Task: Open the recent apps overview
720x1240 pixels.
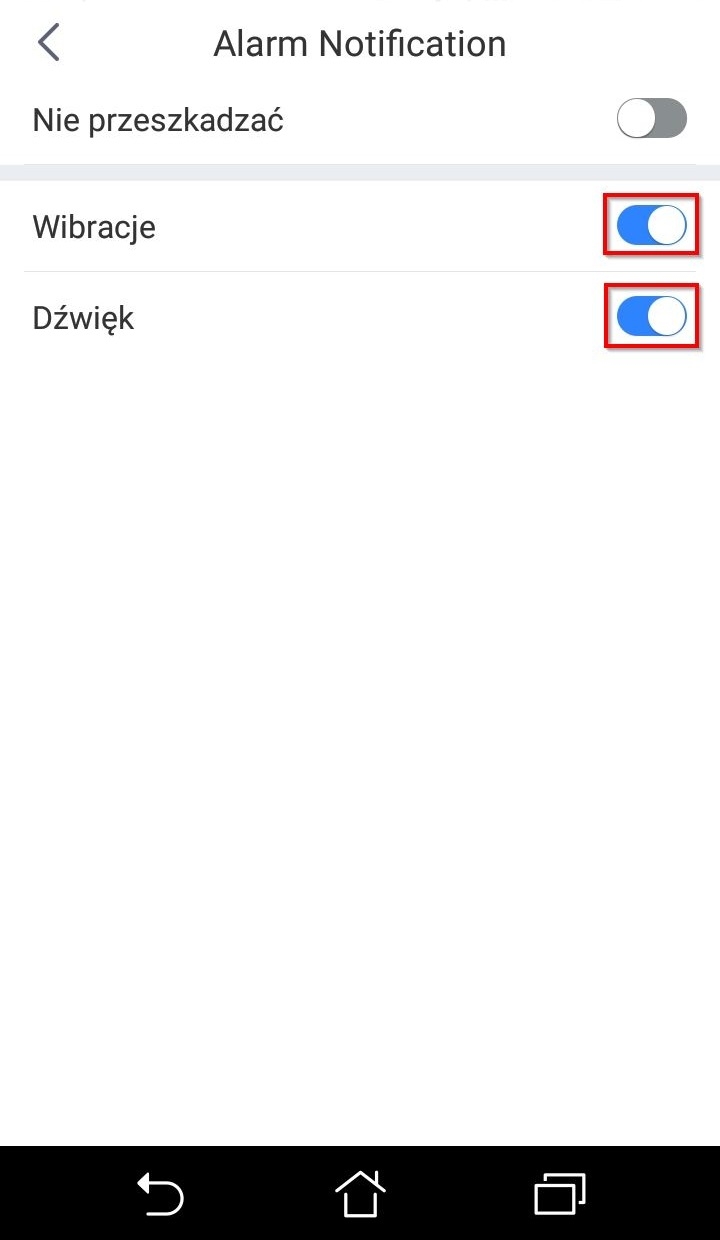Action: coord(560,1193)
